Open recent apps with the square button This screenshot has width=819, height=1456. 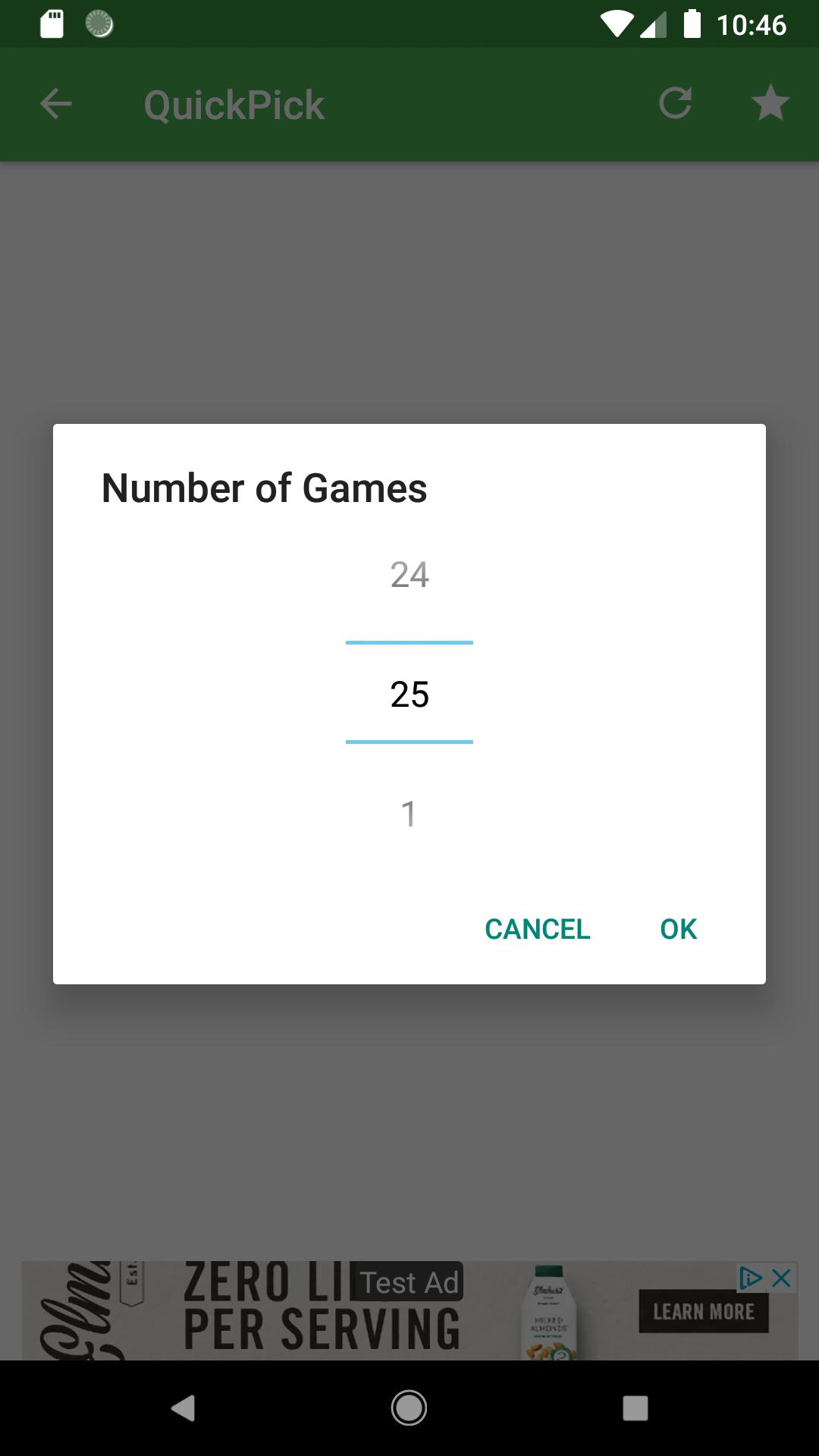tap(634, 1408)
